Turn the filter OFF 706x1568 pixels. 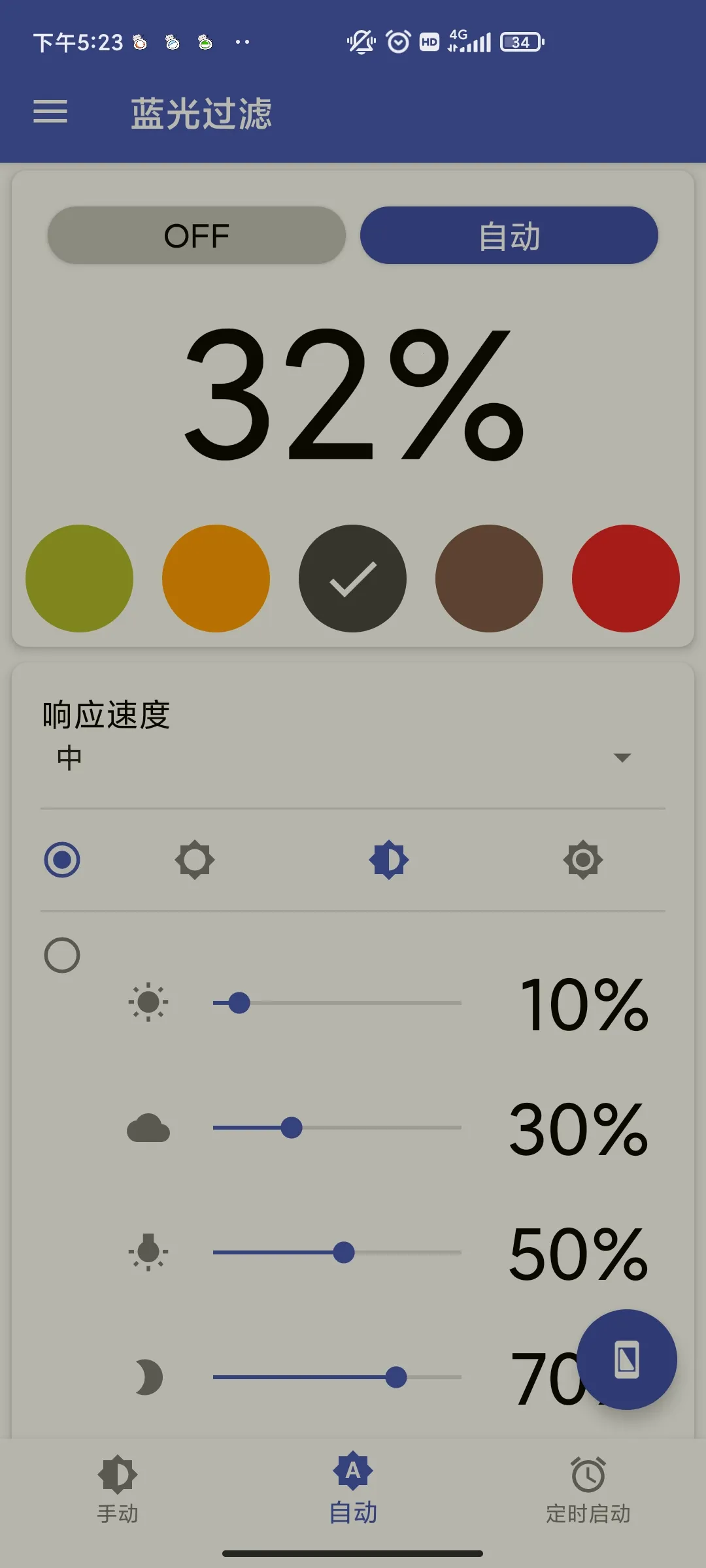[x=196, y=235]
